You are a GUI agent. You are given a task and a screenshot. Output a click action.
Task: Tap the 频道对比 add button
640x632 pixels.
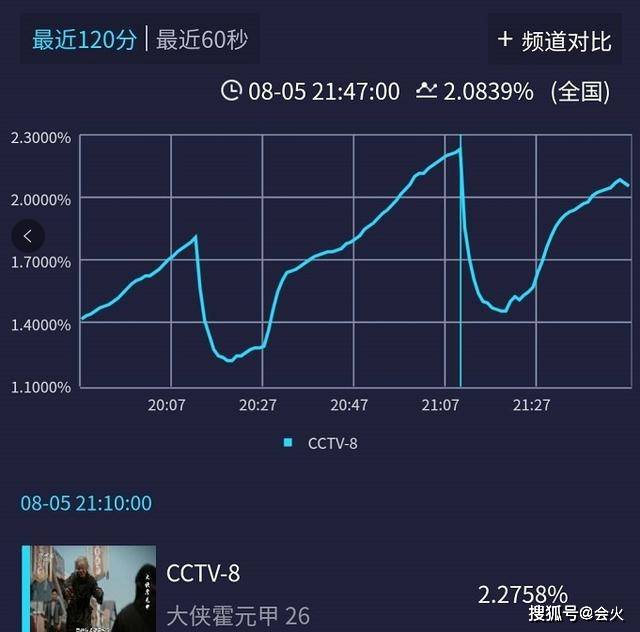click(553, 41)
